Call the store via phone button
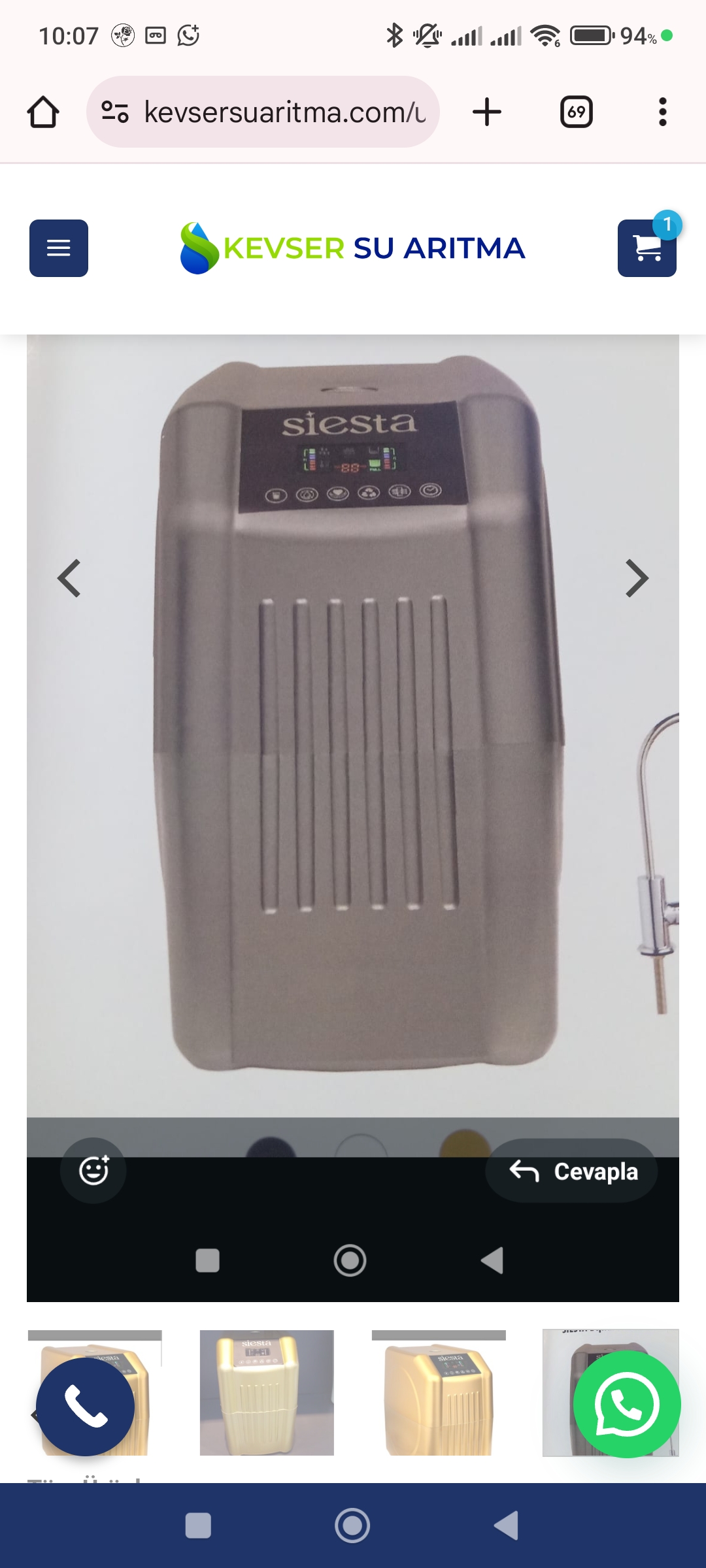 click(85, 1406)
